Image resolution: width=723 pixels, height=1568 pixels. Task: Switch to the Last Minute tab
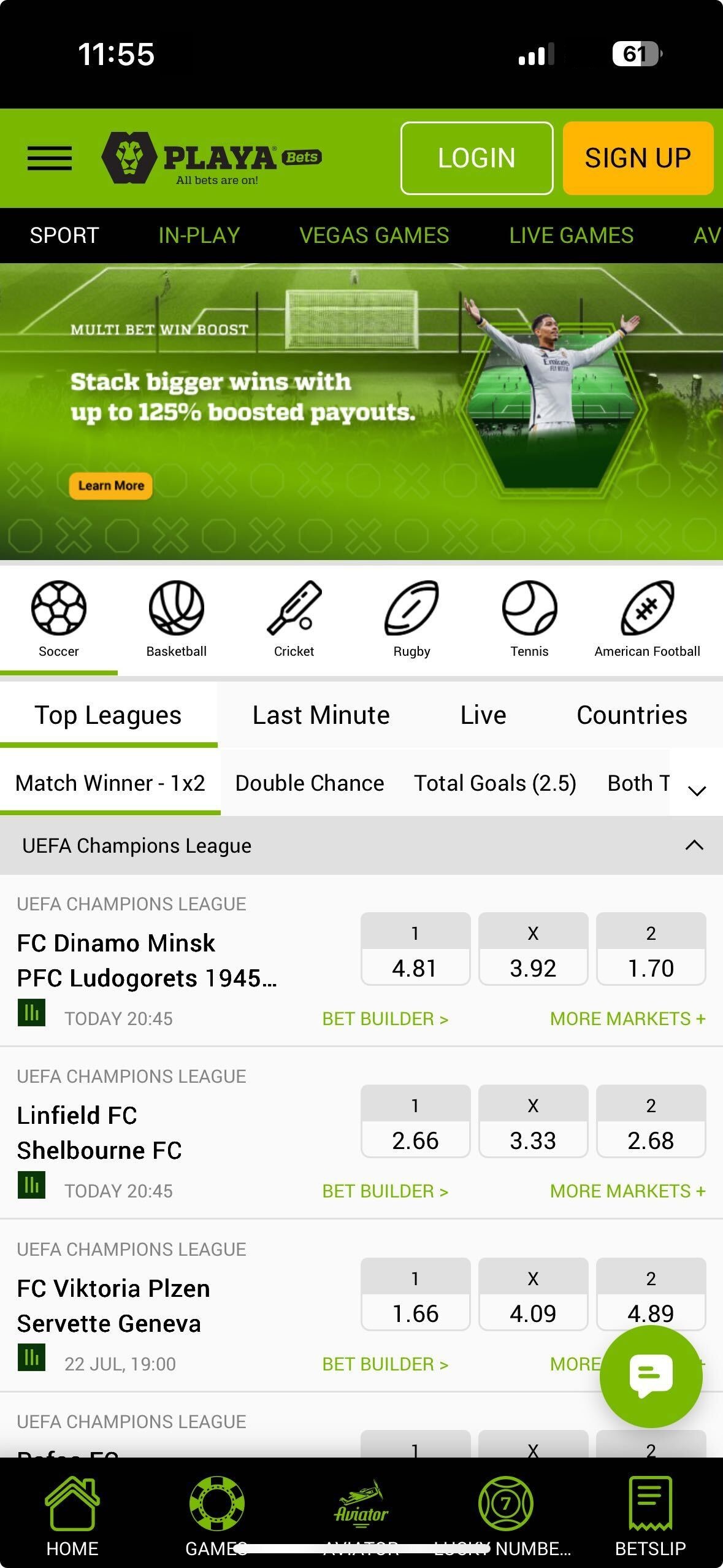click(x=321, y=715)
